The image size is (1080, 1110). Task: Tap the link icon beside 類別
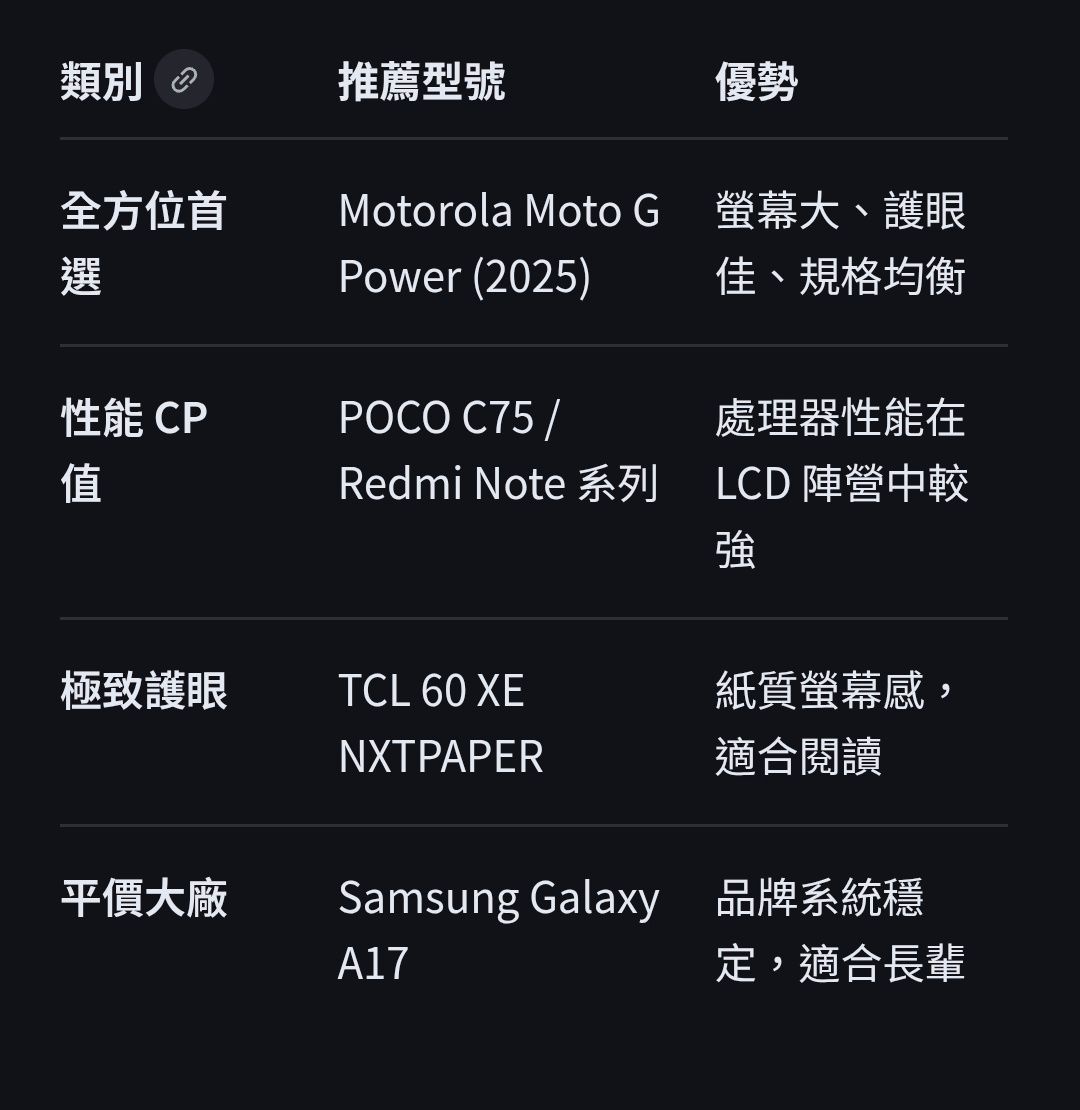coord(184,80)
